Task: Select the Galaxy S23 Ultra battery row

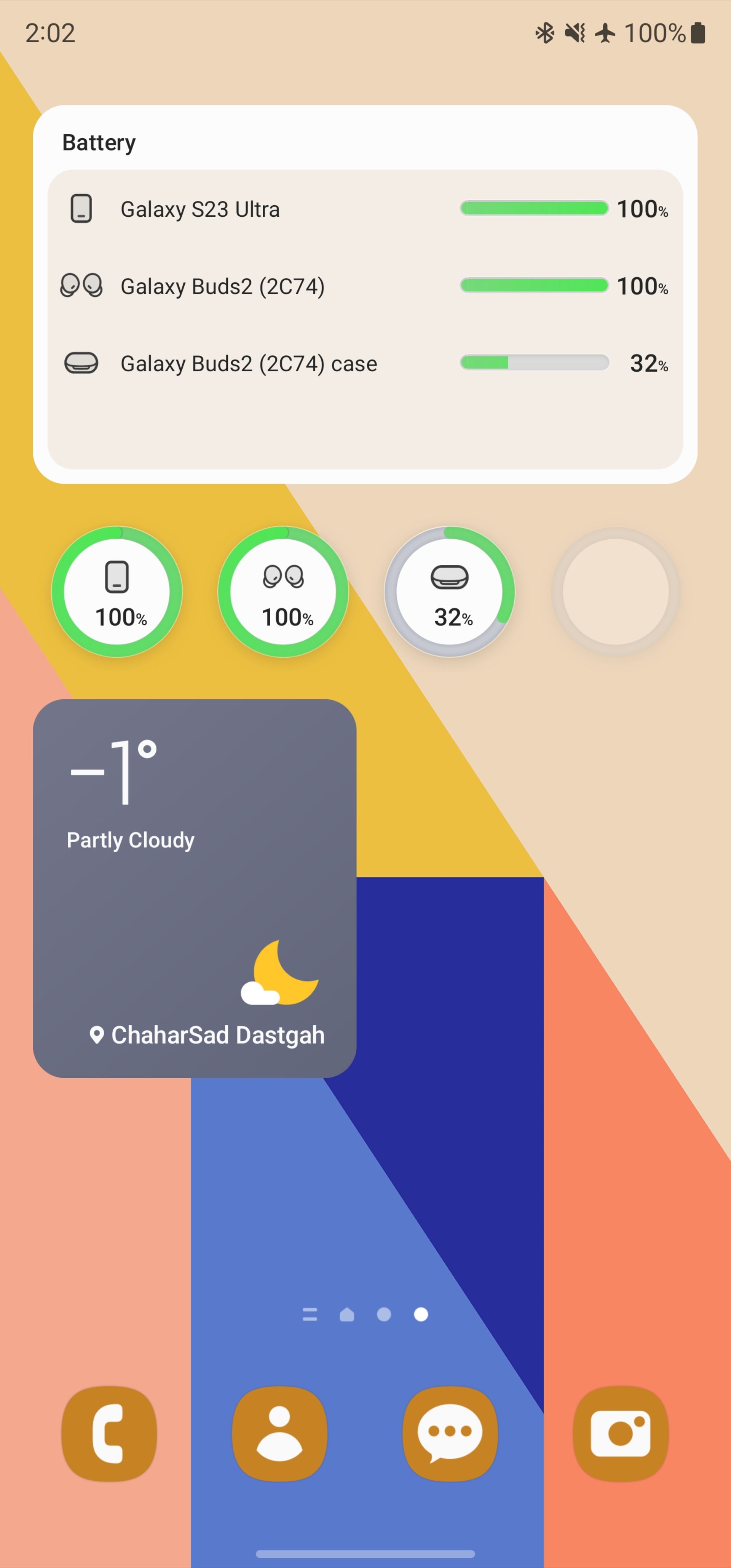Action: click(x=365, y=209)
